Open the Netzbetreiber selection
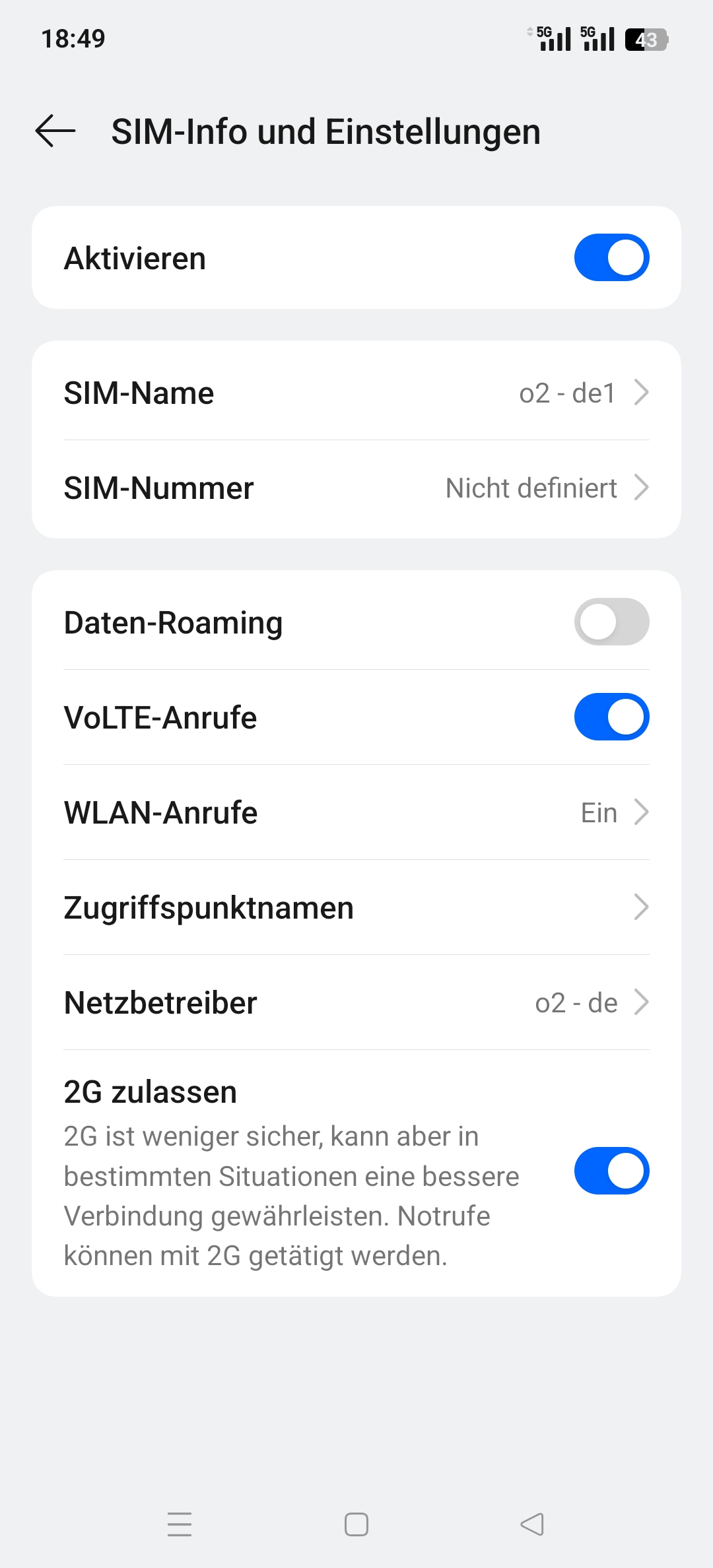 (356, 1002)
